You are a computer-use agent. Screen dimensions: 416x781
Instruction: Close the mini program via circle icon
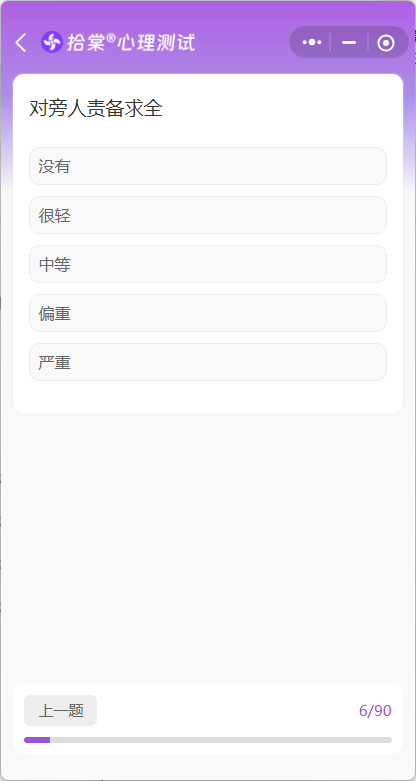(386, 43)
